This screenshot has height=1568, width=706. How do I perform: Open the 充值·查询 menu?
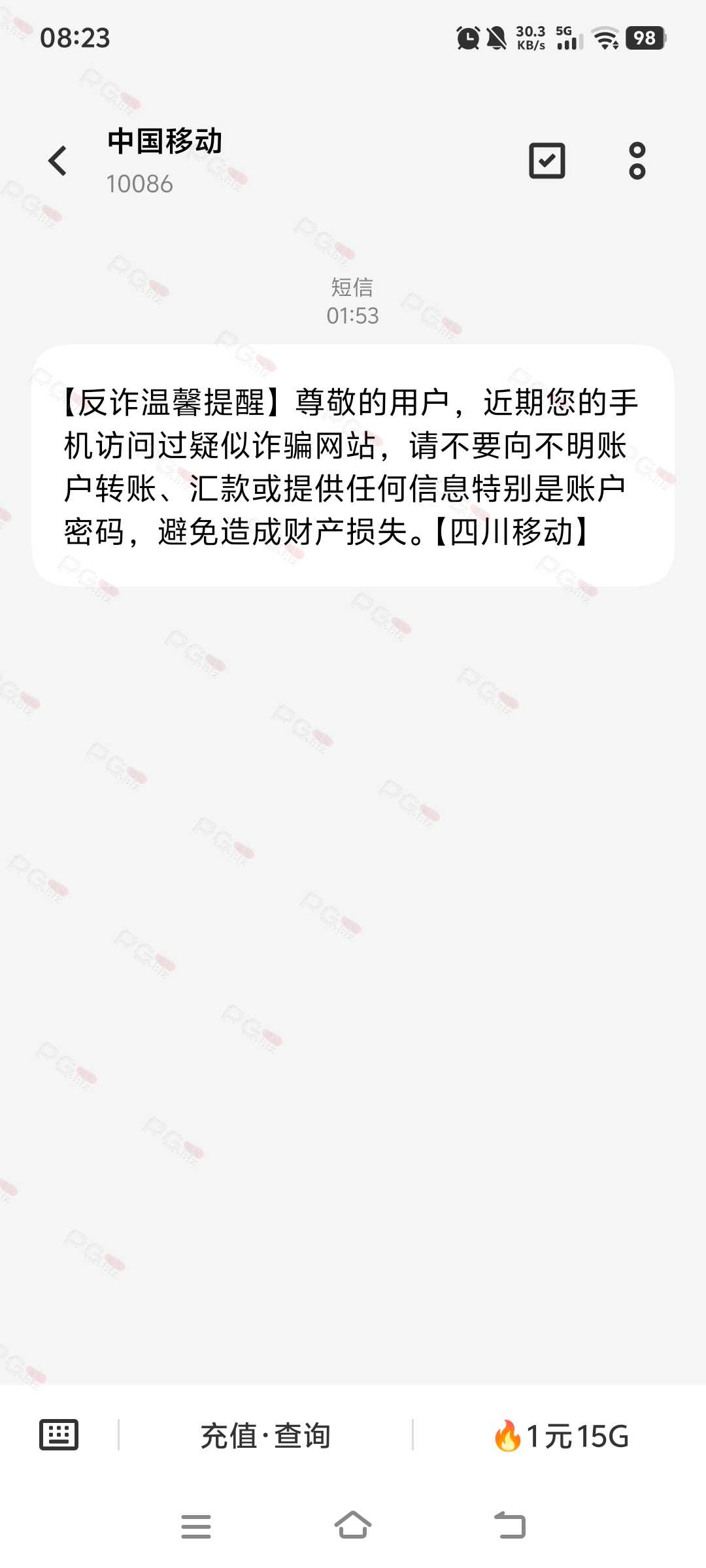click(x=265, y=1435)
